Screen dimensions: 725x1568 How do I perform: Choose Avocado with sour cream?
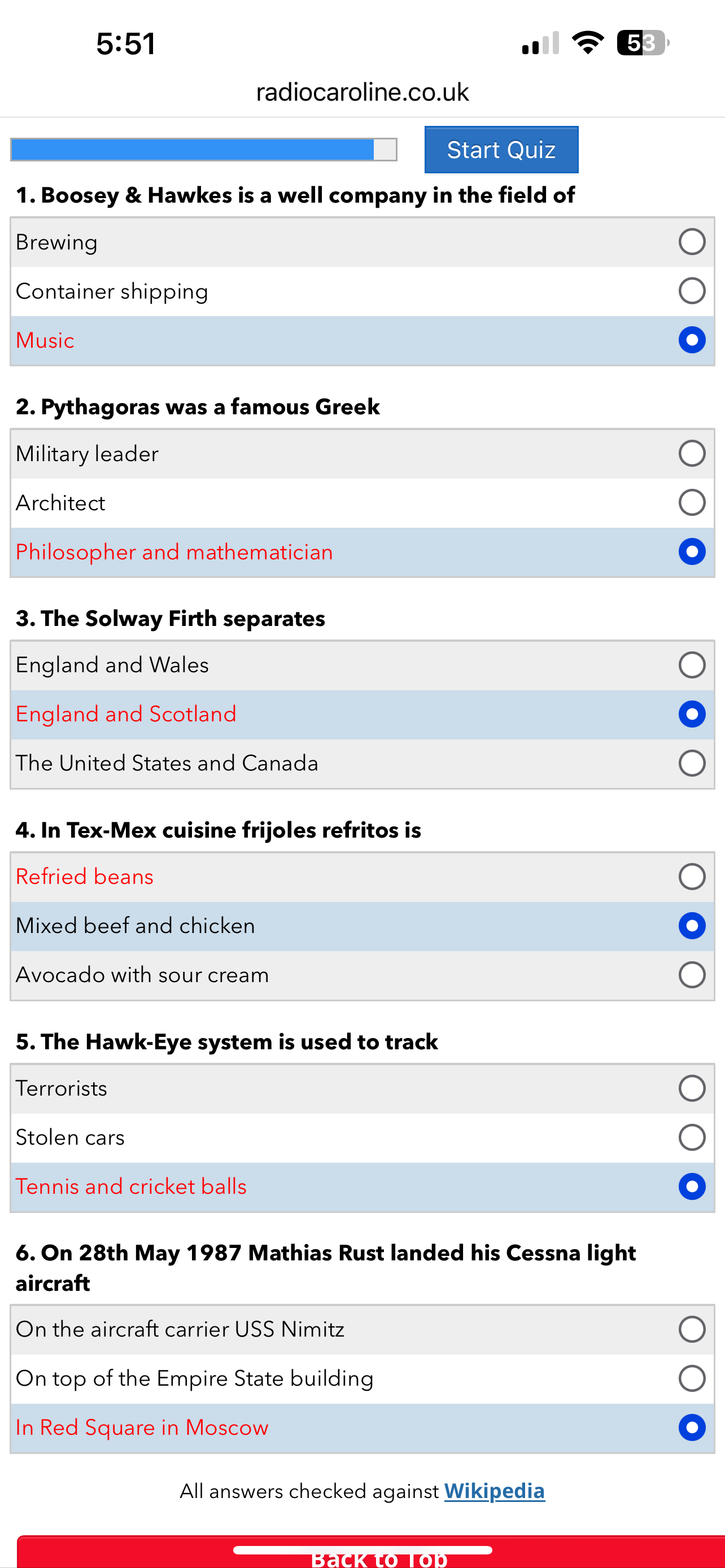point(362,975)
